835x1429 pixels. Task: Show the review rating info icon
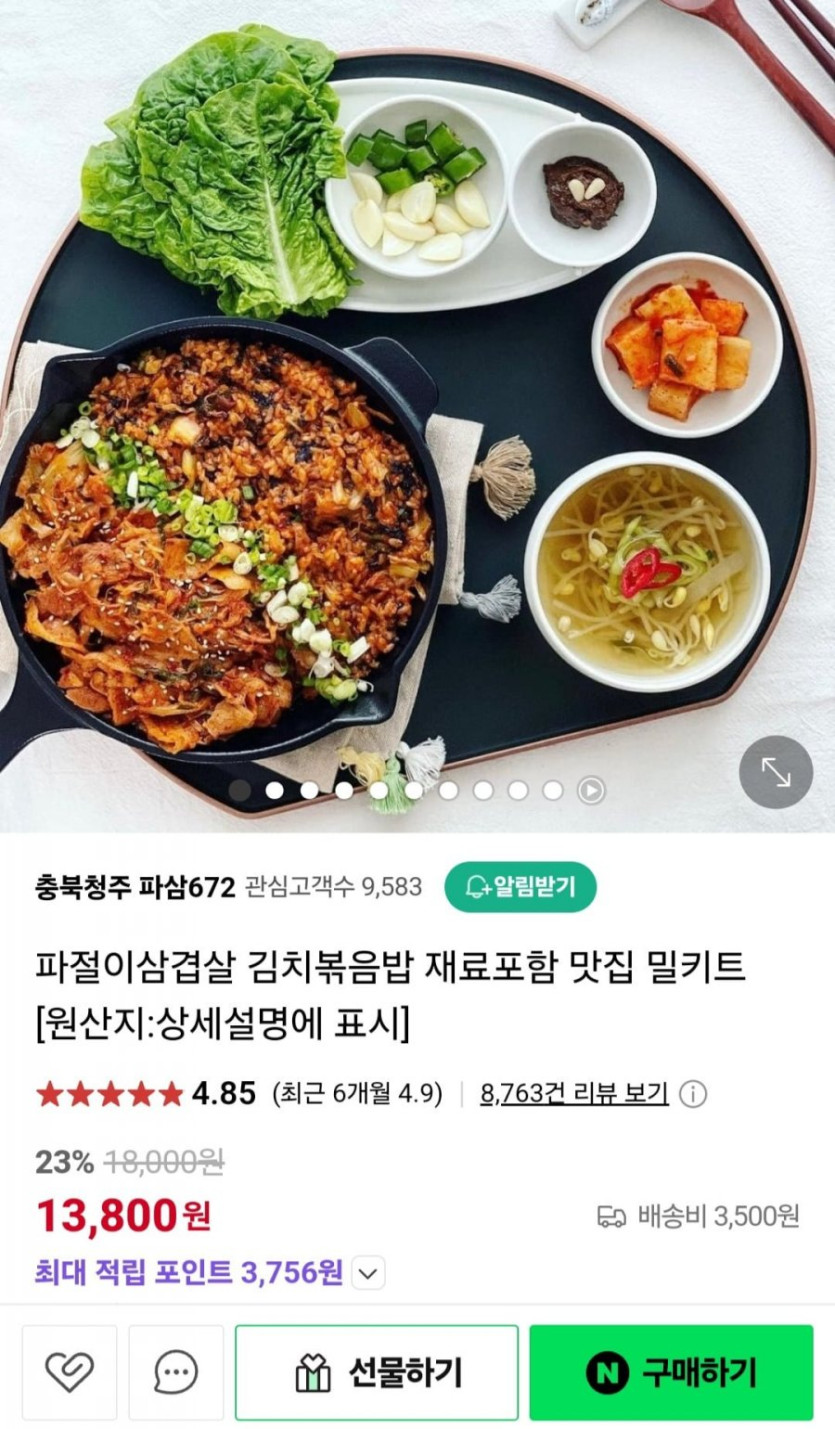click(x=693, y=1094)
